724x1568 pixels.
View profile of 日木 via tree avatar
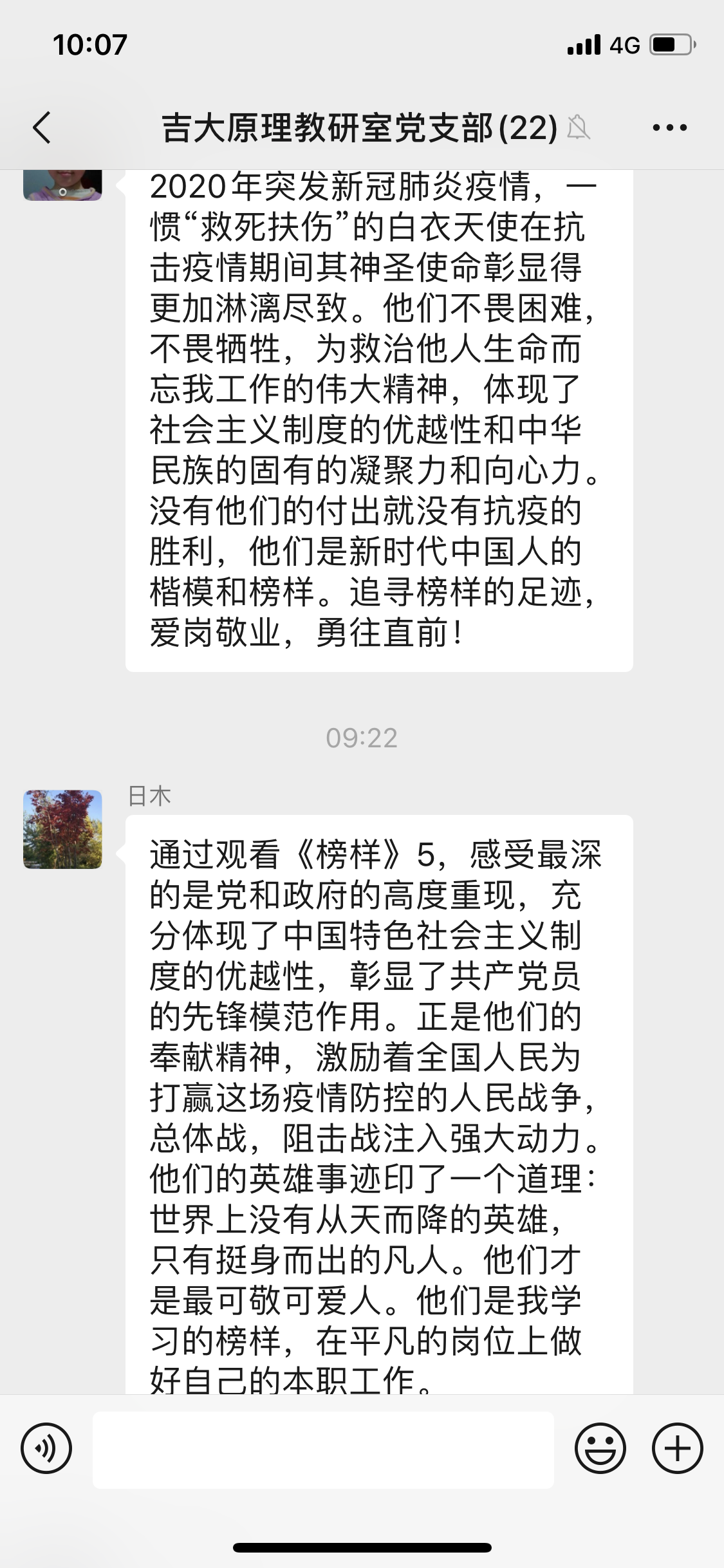(62, 829)
